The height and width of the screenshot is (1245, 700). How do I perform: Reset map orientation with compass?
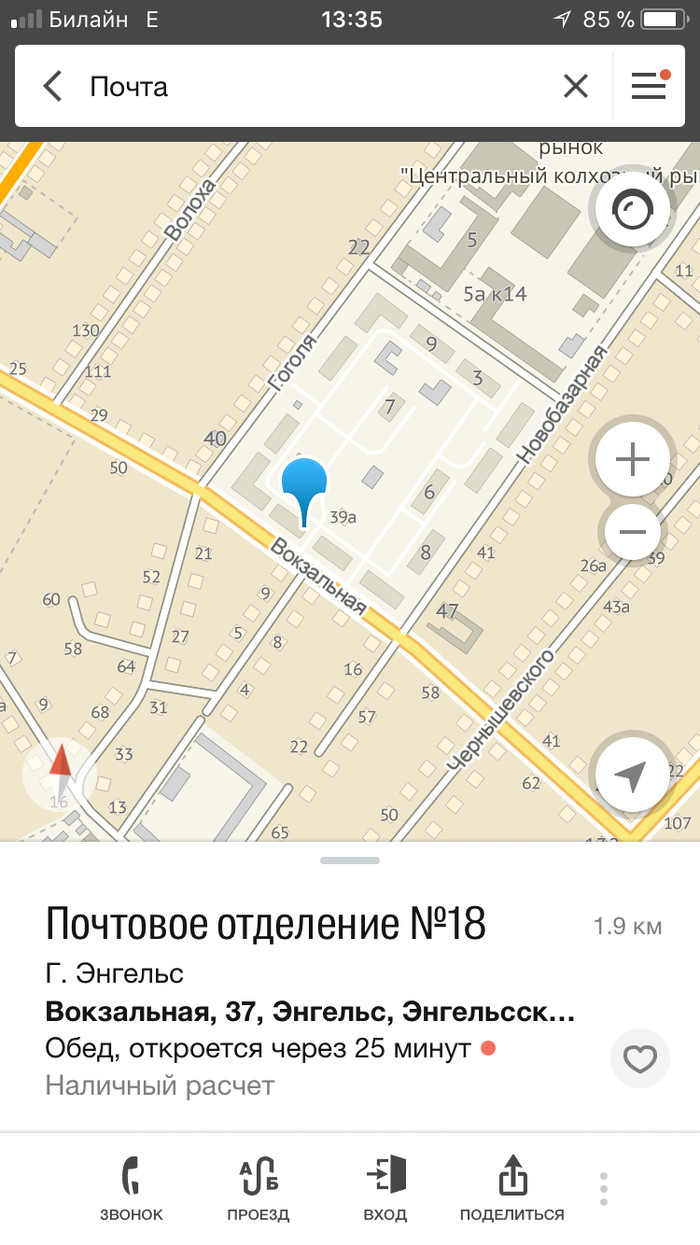pyautogui.click(x=60, y=775)
